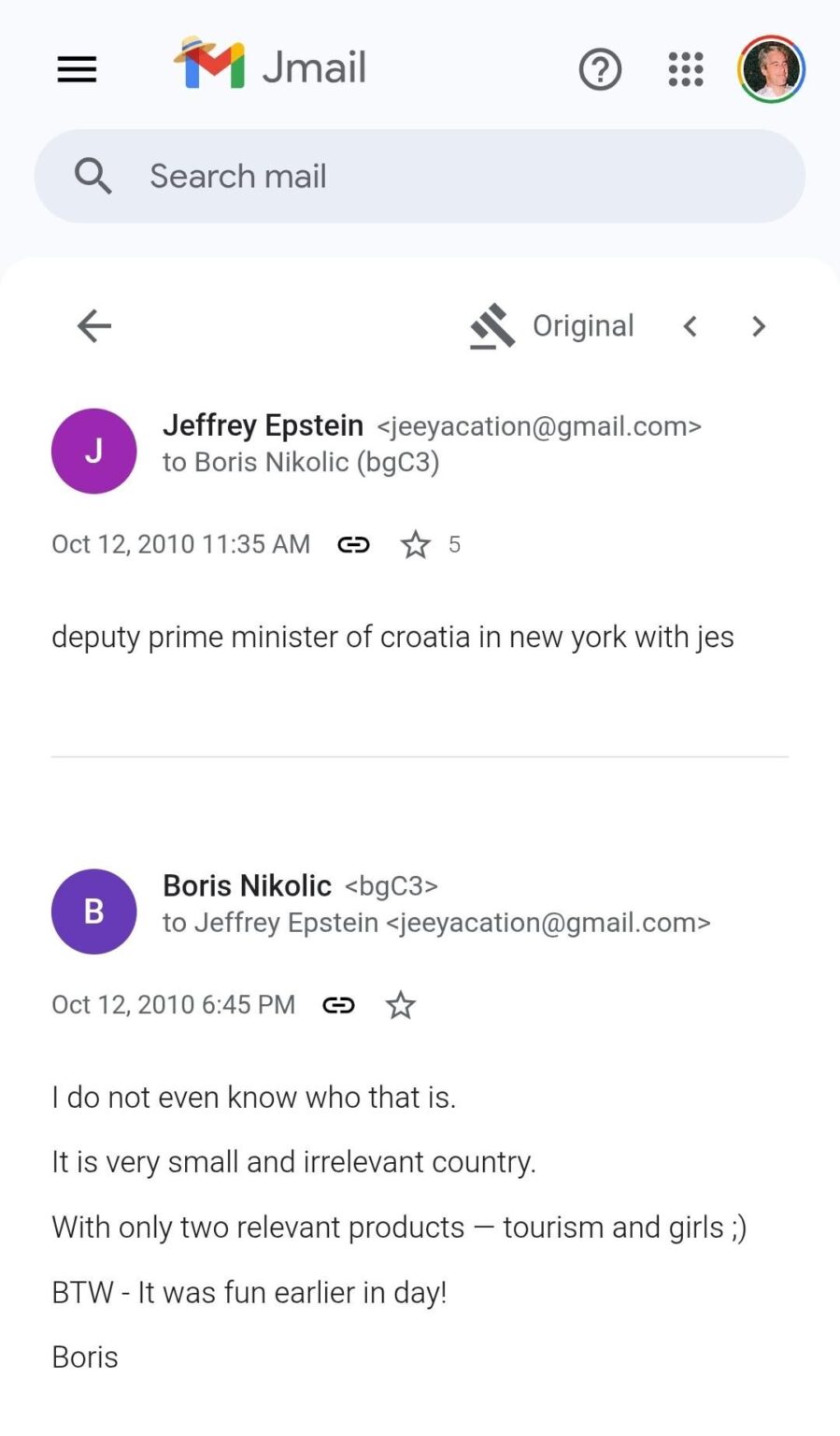Tap the Search mail field
Image resolution: width=840 pixels, height=1436 pixels.
[420, 176]
